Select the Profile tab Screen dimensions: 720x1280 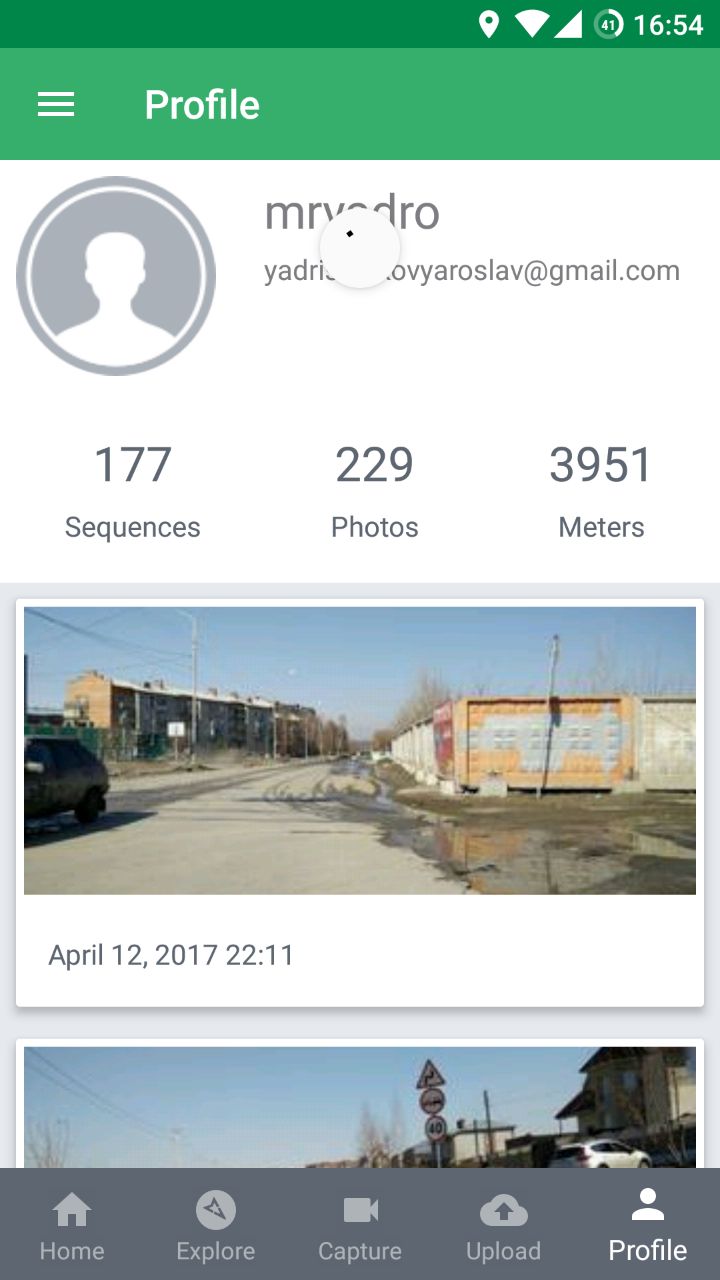(x=648, y=1225)
